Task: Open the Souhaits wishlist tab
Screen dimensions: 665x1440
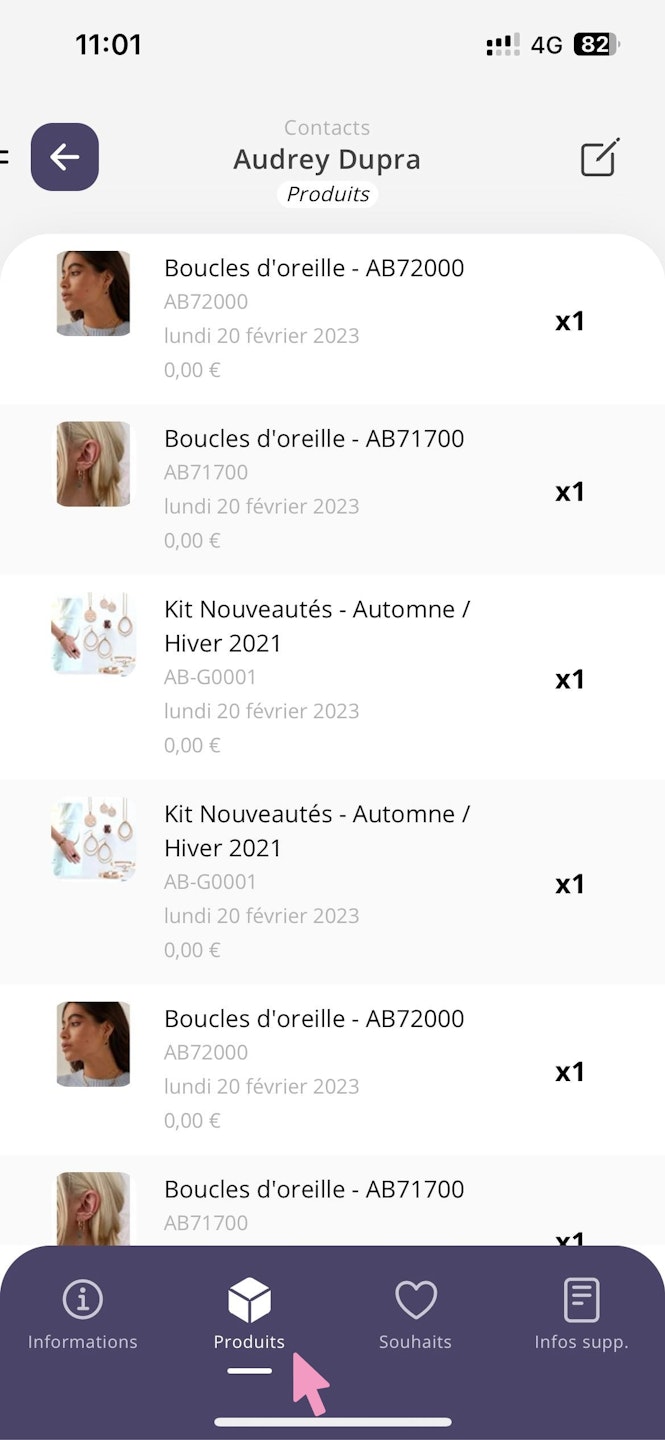Action: click(415, 1314)
